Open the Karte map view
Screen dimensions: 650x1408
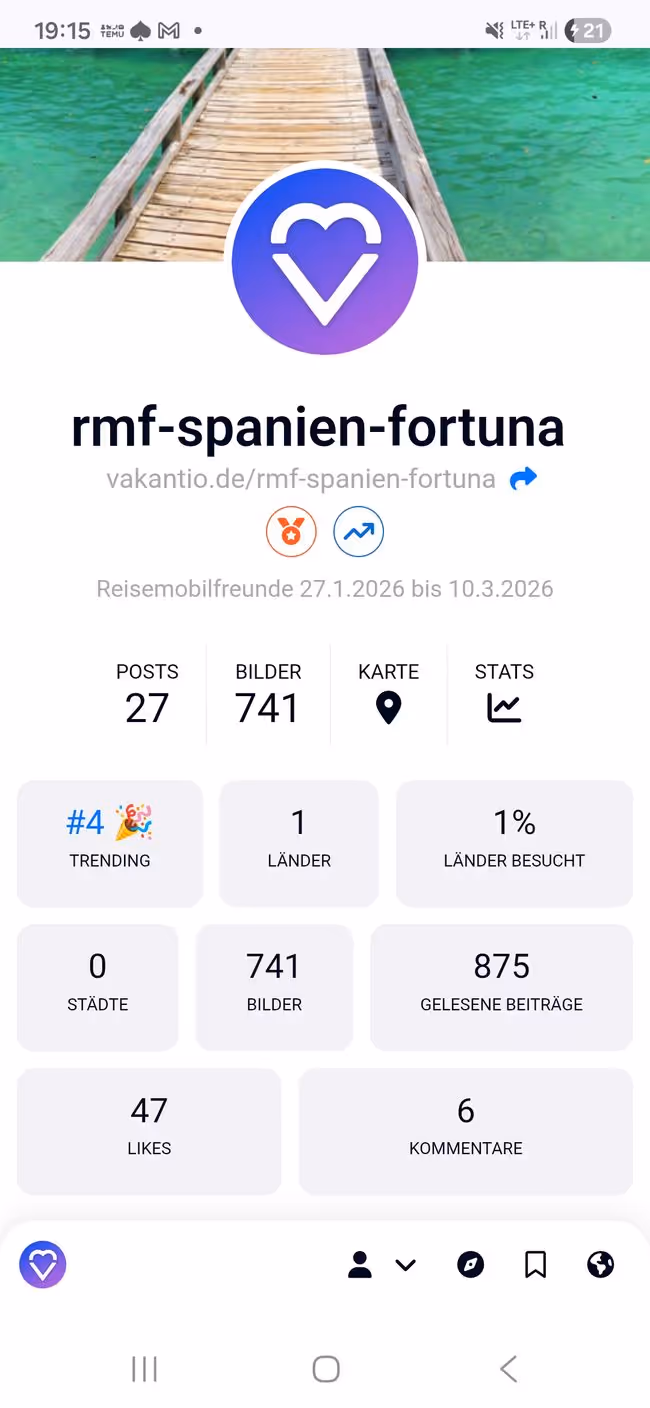pos(388,694)
